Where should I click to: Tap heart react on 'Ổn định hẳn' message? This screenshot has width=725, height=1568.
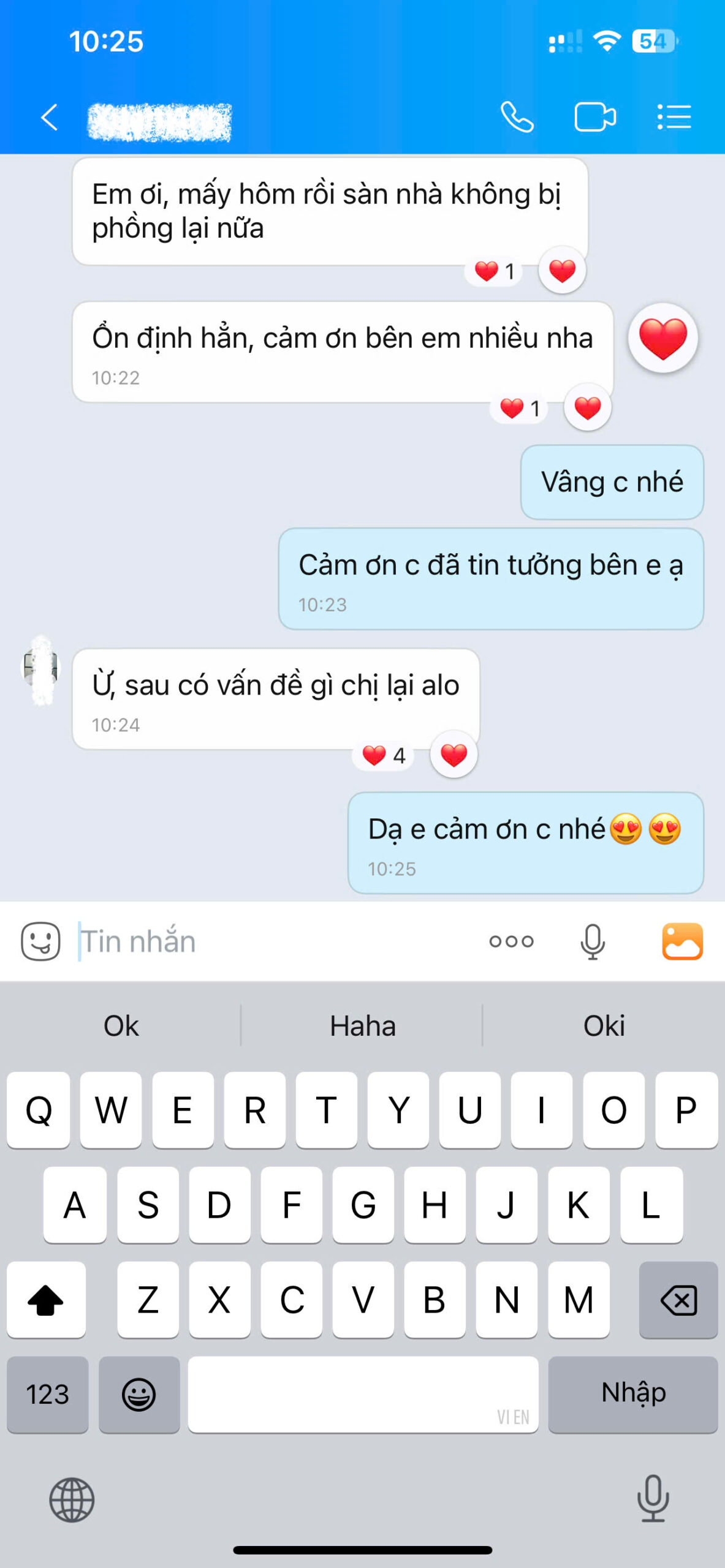pos(587,408)
